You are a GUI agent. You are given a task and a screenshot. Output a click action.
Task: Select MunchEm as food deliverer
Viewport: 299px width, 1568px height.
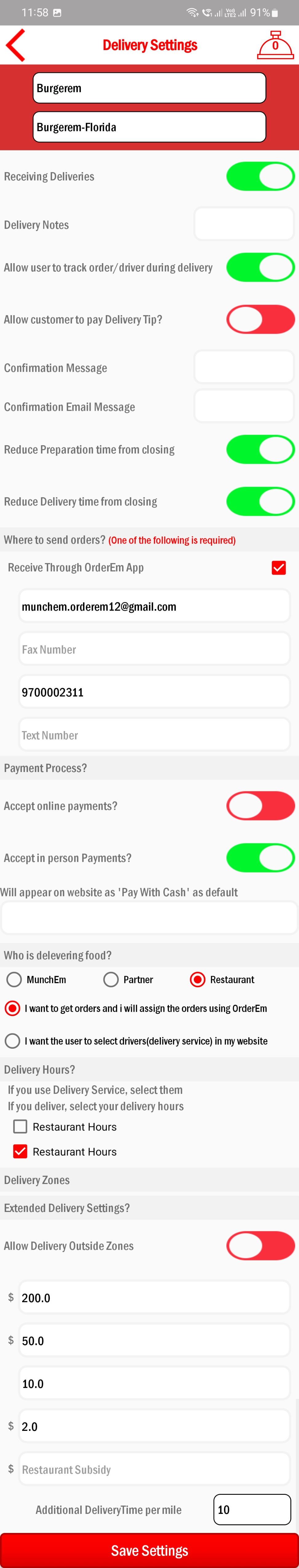point(15,980)
